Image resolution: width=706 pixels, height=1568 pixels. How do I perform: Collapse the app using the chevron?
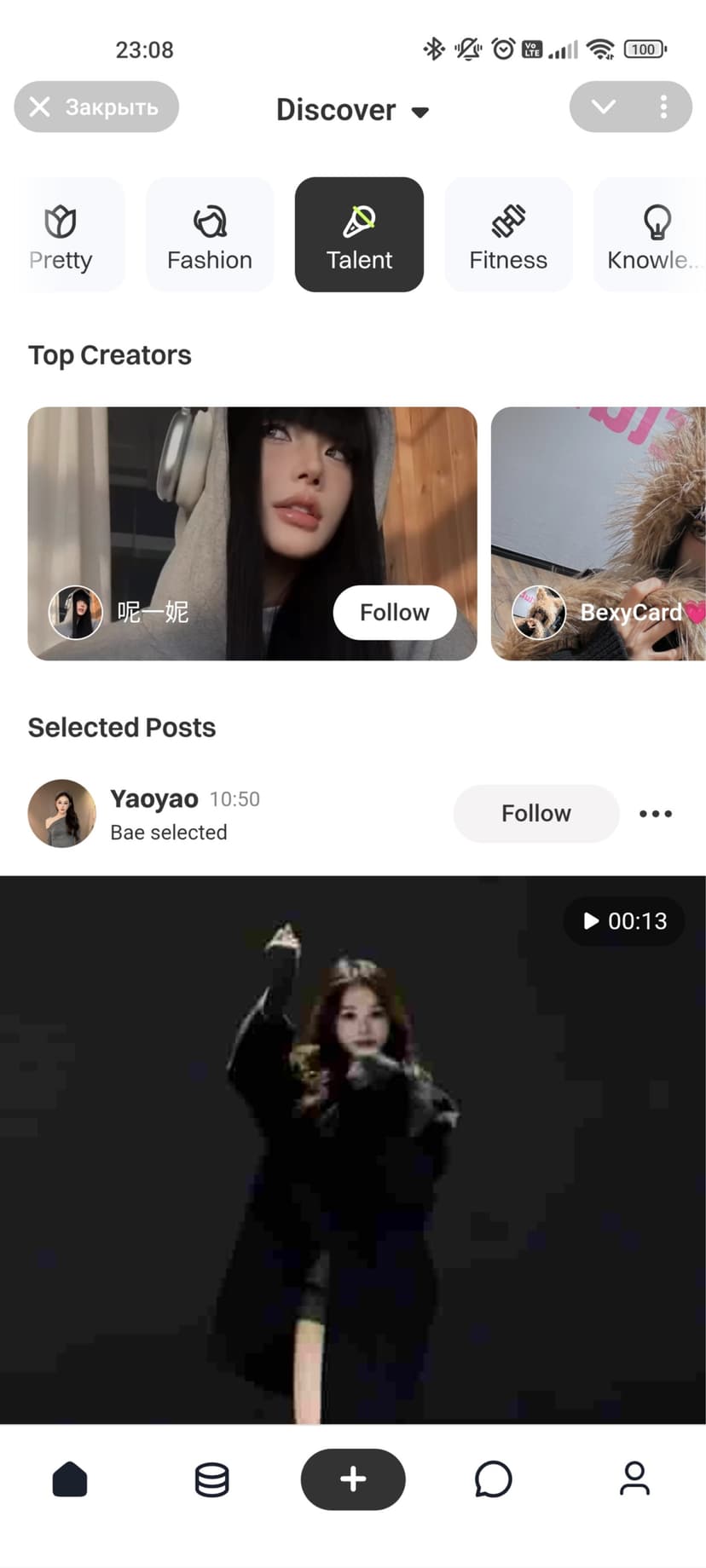tap(603, 107)
